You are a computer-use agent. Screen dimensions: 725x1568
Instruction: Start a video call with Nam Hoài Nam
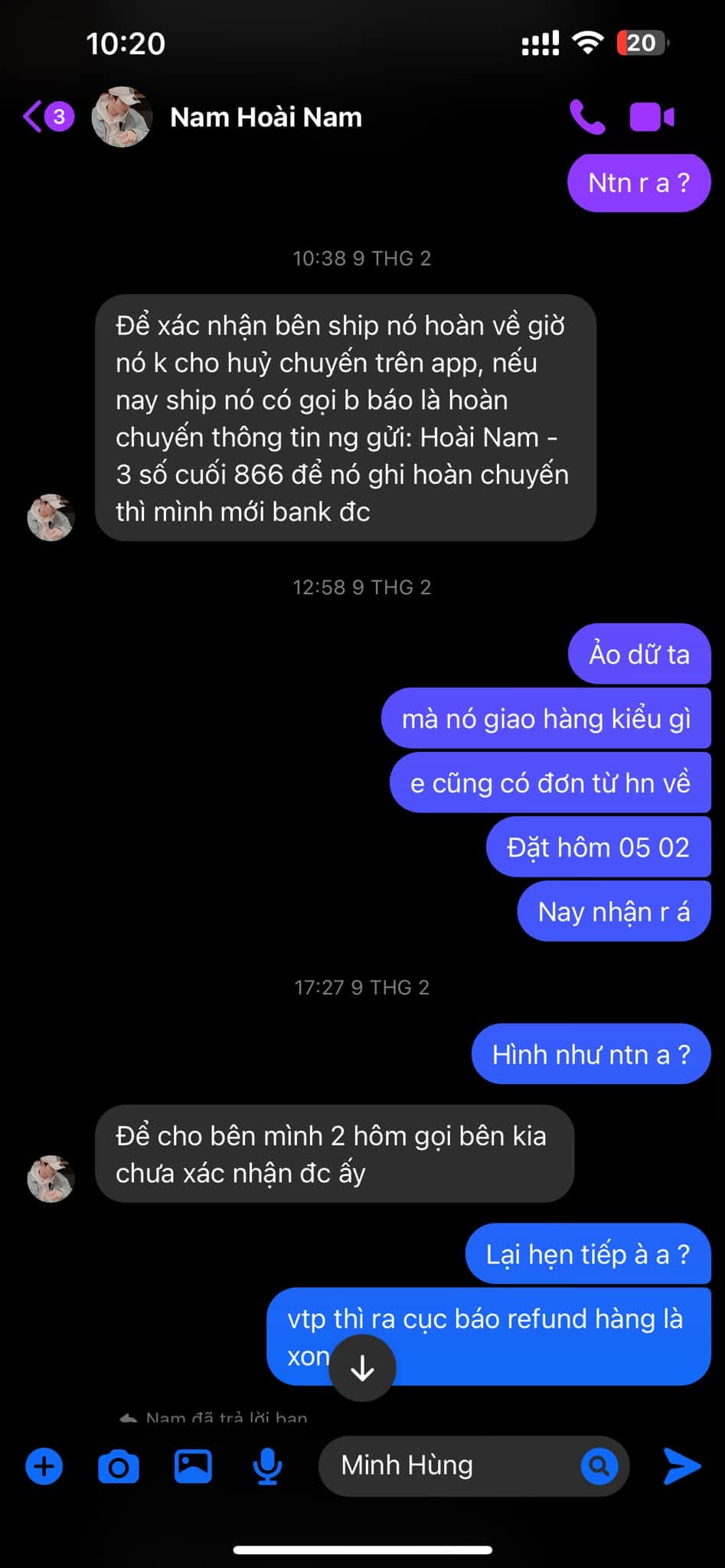click(x=652, y=117)
